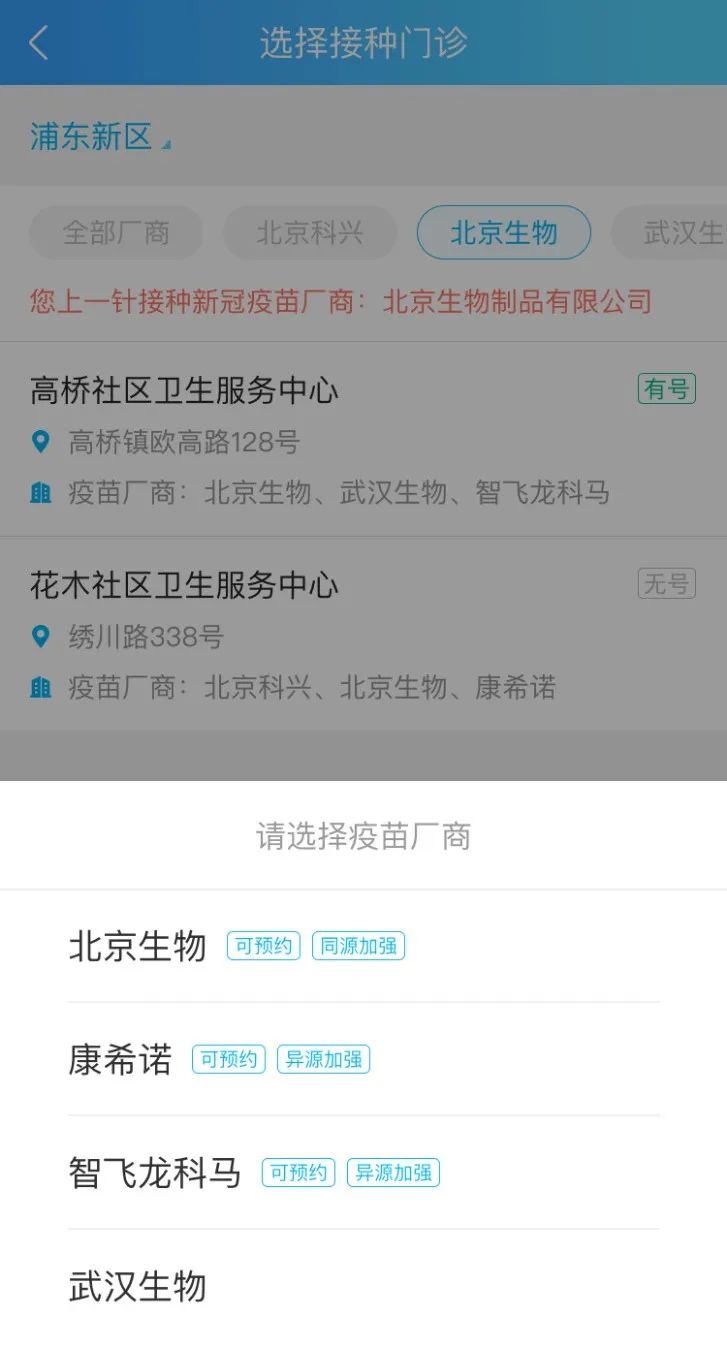Tap the 异源加强 tag beside 康希诺
Screen dimensions: 727x1348
[x=324, y=1058]
